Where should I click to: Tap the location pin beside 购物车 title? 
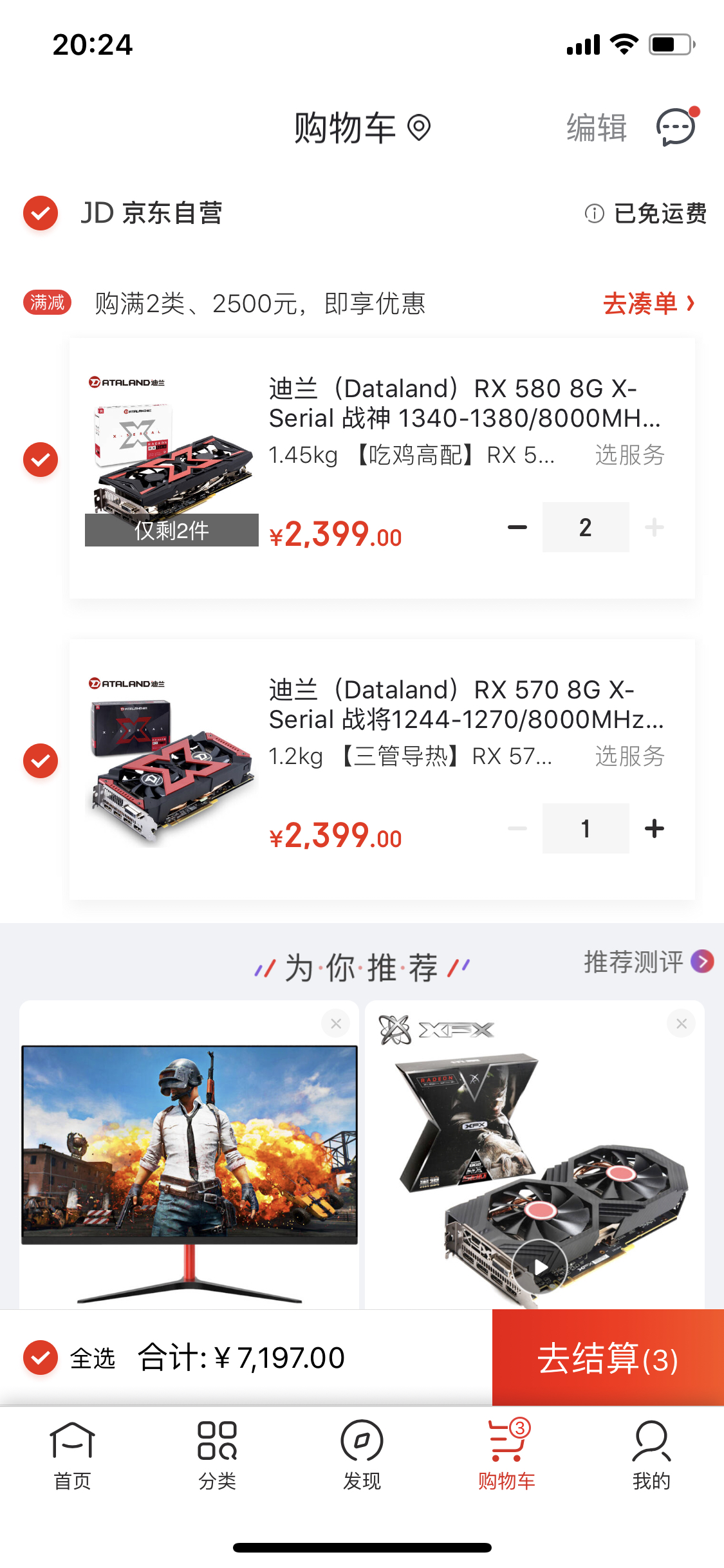(x=419, y=127)
